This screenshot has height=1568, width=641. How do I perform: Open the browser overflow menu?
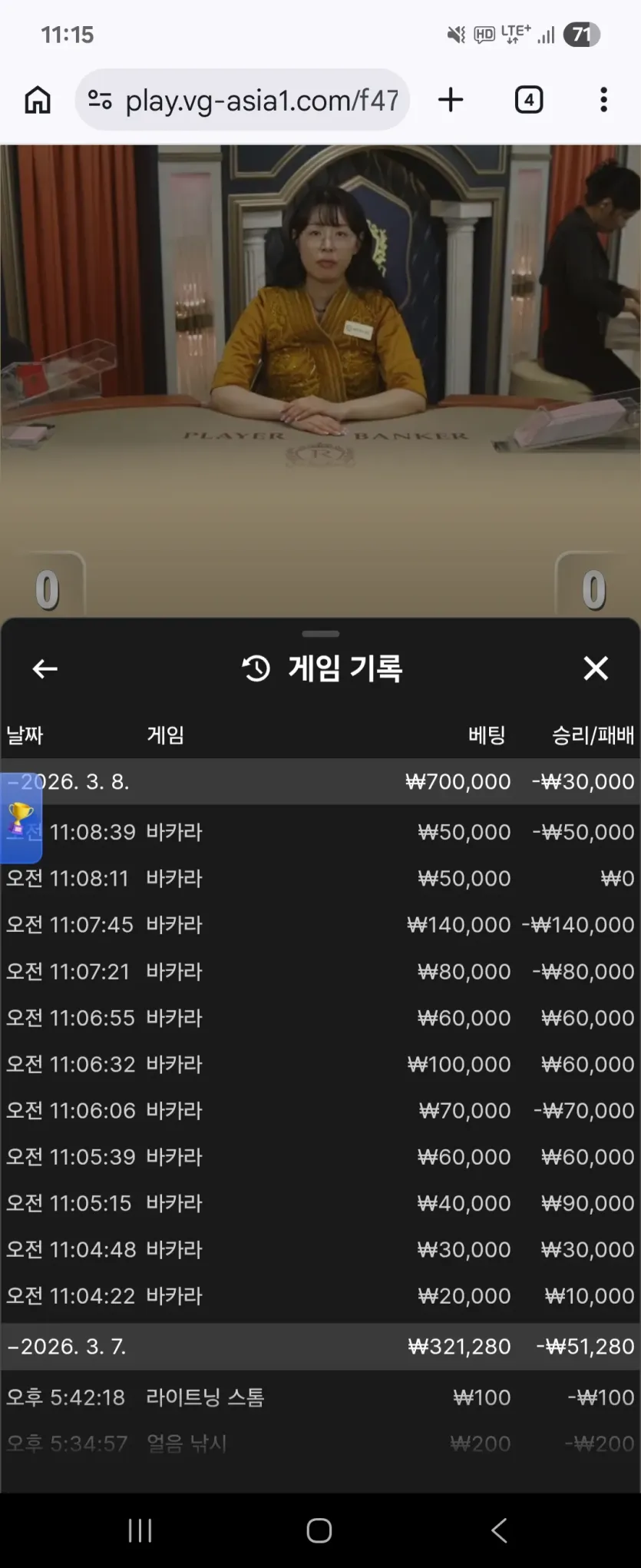click(x=604, y=100)
